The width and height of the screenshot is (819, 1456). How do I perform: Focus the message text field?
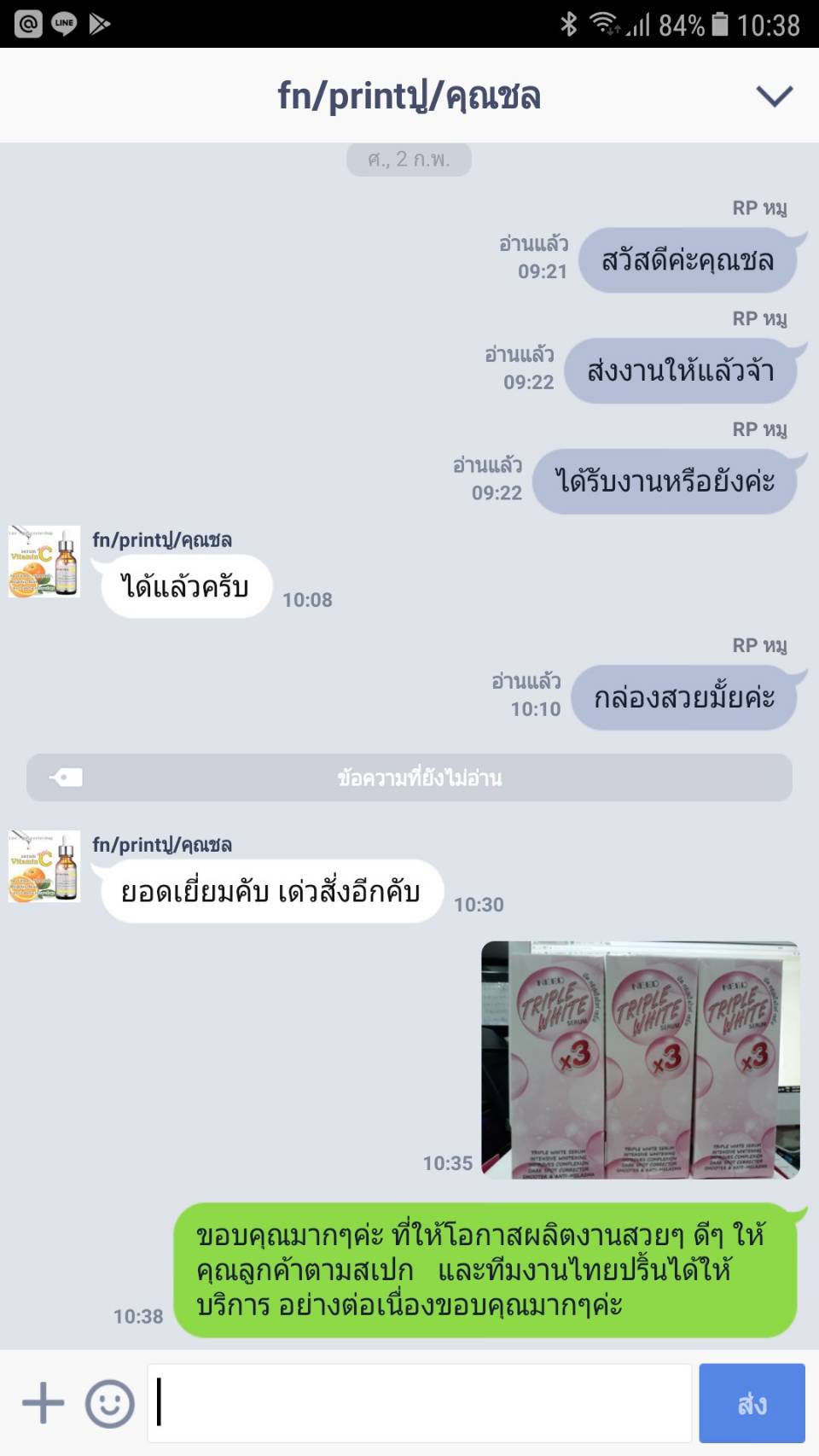[x=420, y=1403]
